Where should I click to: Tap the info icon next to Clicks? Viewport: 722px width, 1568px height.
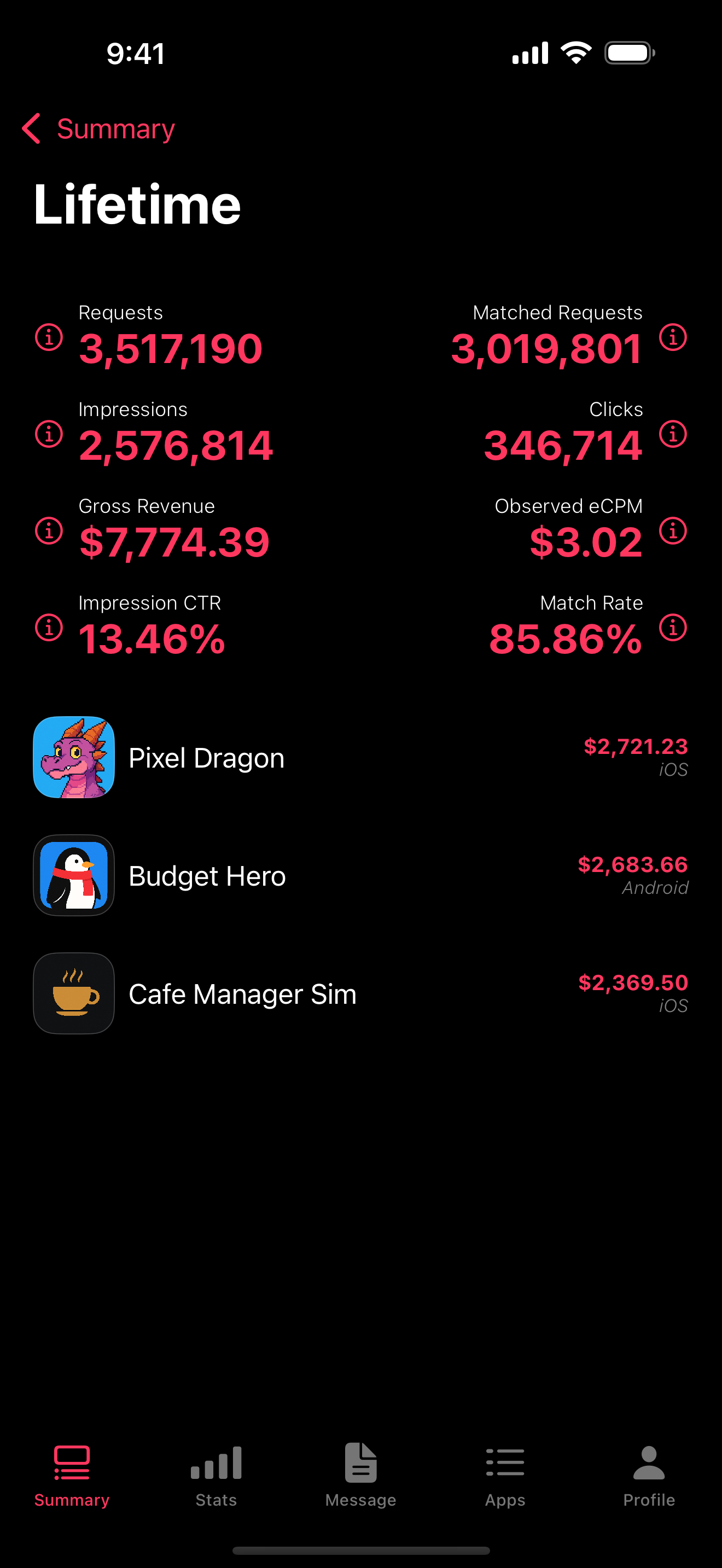tap(673, 434)
